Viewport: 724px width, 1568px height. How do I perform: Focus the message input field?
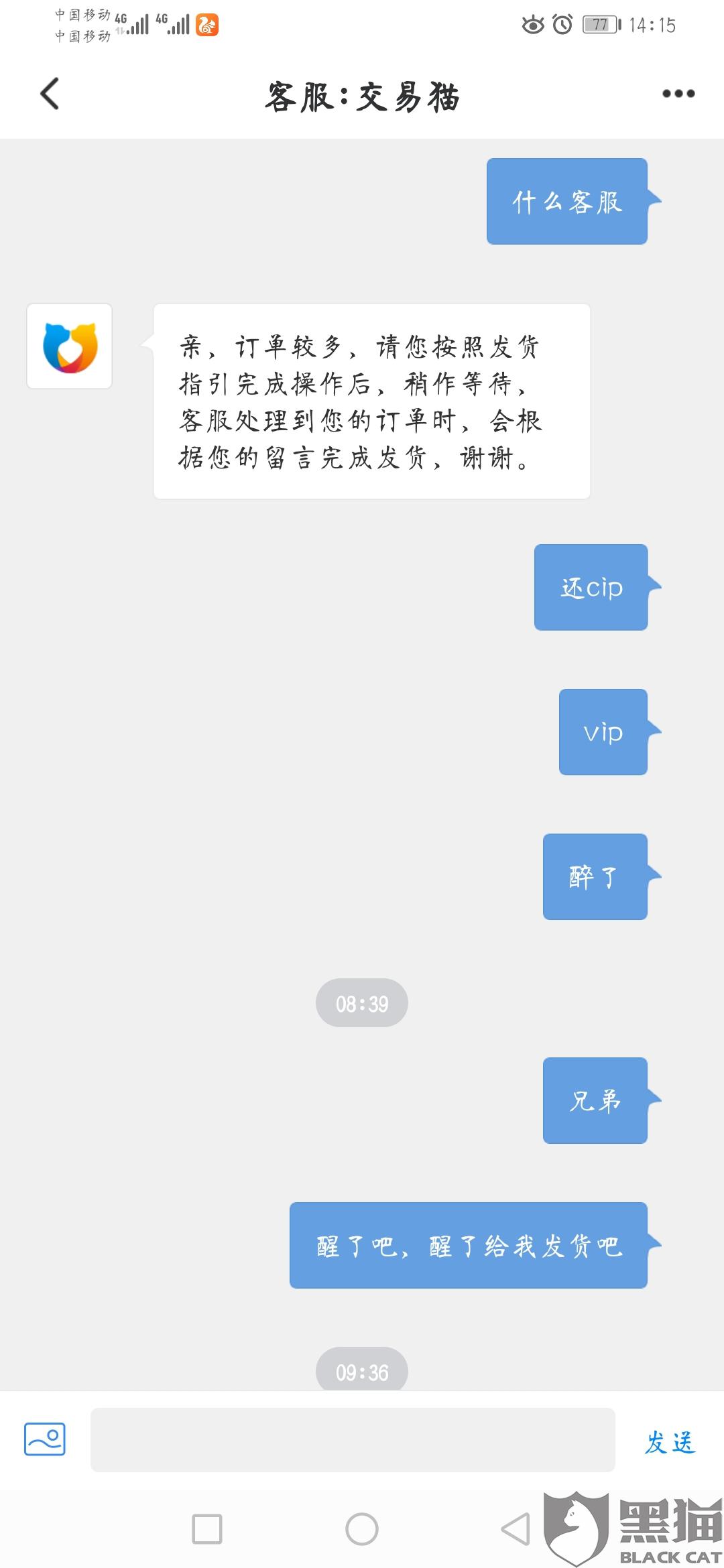click(x=353, y=1439)
